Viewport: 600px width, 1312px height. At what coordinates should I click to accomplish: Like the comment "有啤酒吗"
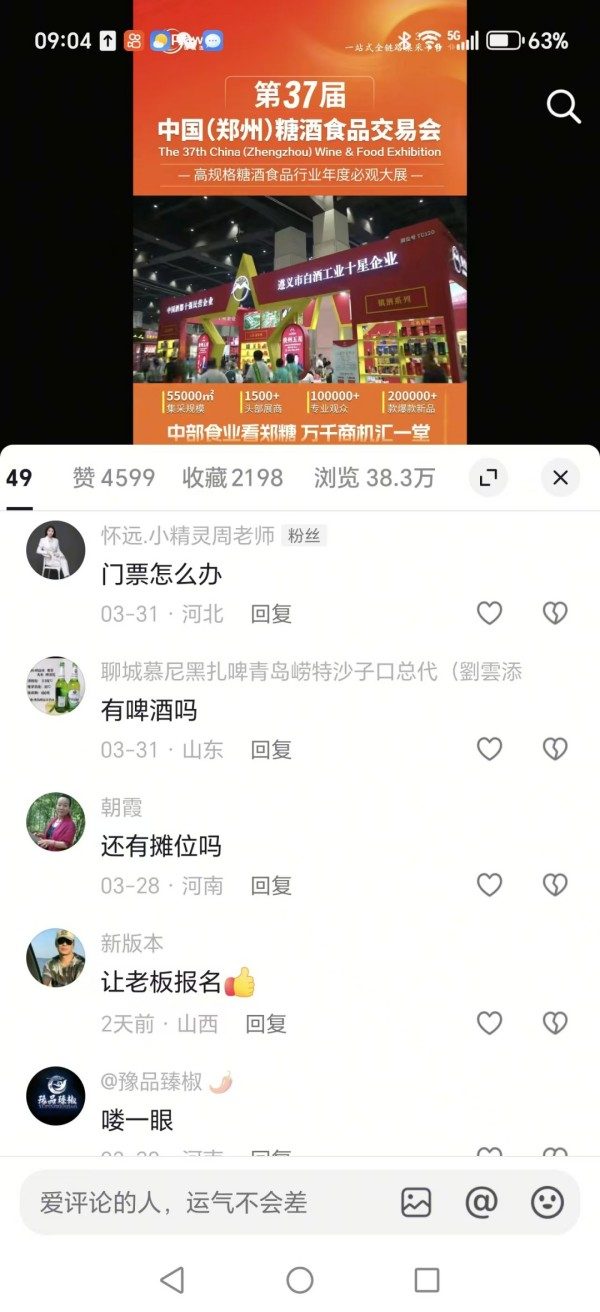pos(489,749)
